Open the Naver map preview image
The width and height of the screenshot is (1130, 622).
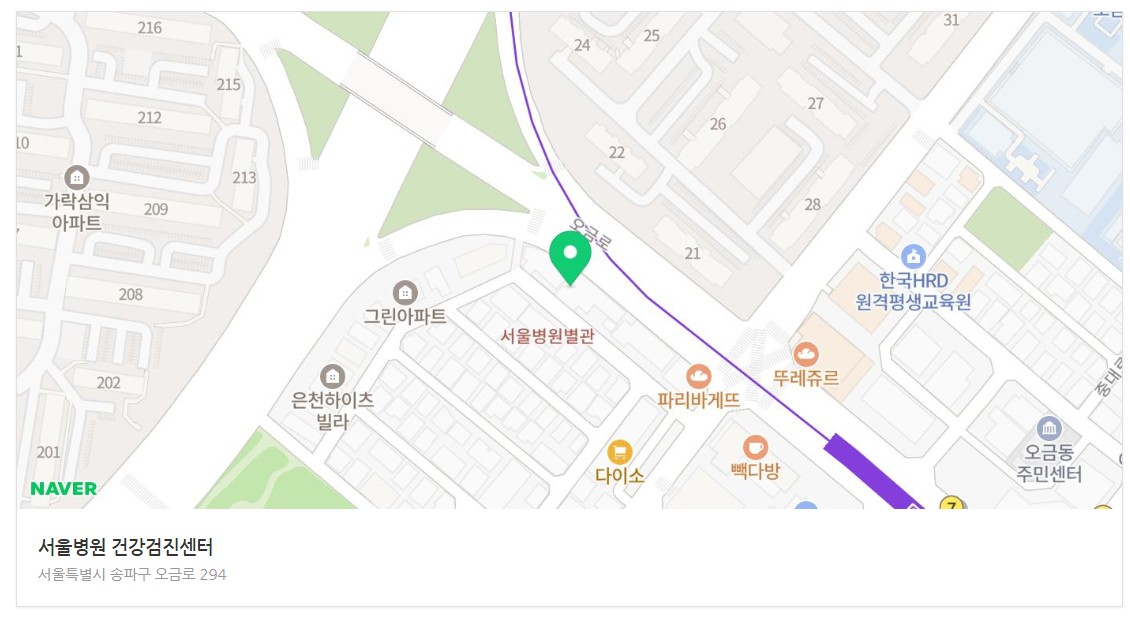tap(569, 260)
